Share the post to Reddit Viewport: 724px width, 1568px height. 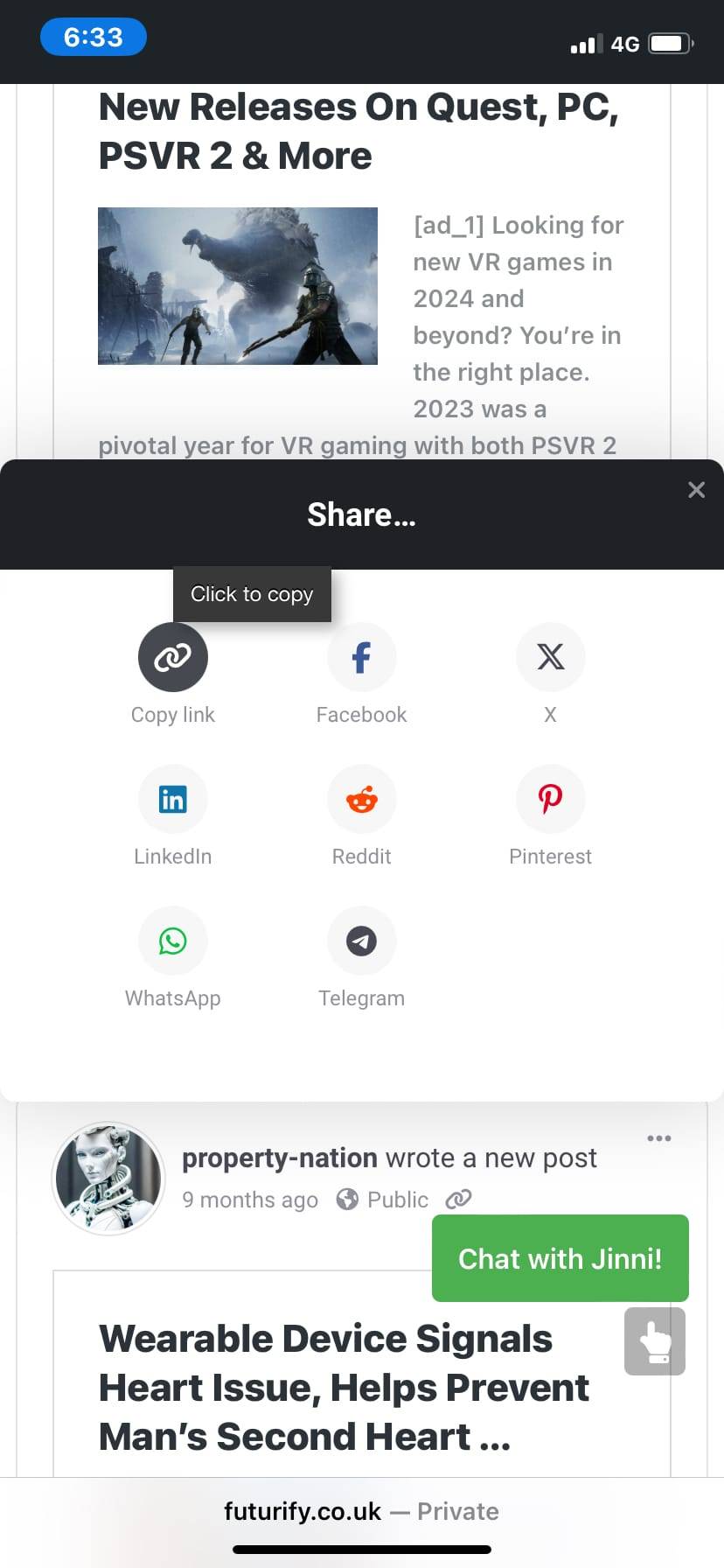tap(361, 799)
